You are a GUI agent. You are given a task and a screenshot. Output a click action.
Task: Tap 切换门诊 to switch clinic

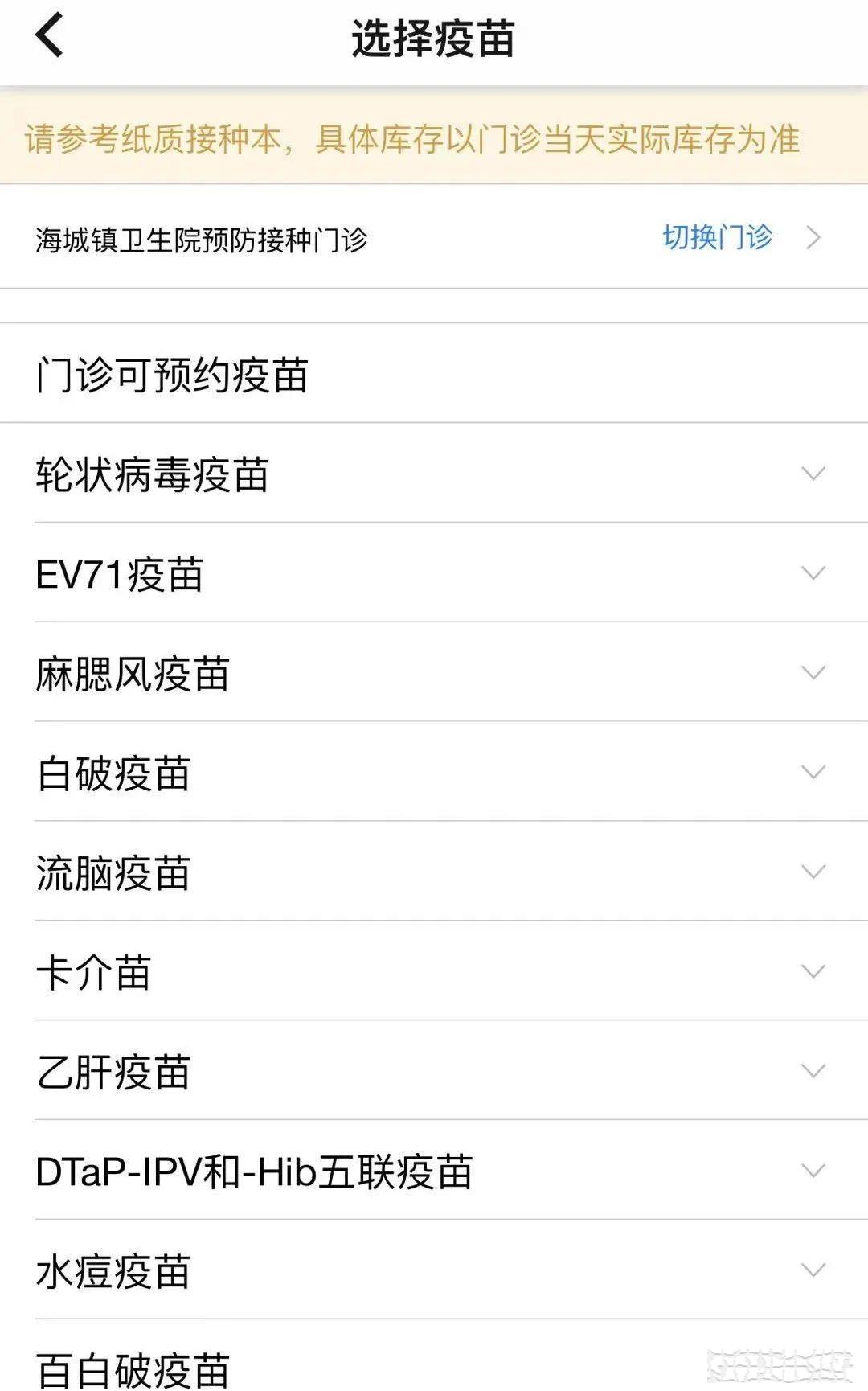[717, 238]
